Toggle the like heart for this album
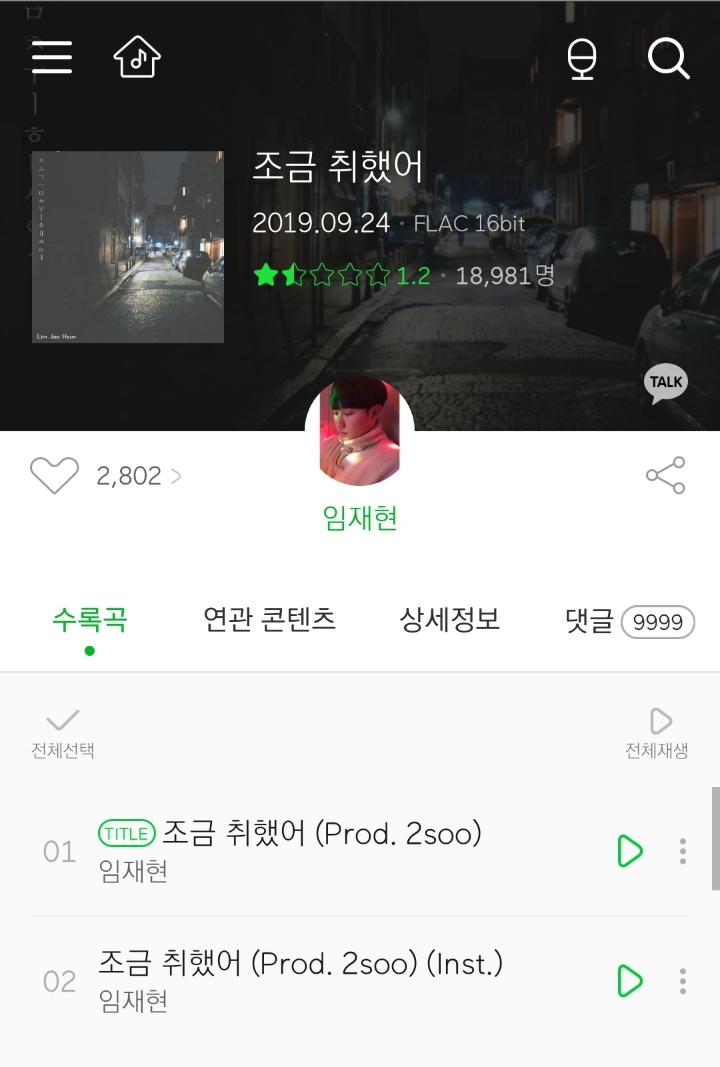This screenshot has width=720, height=1067. (53, 476)
